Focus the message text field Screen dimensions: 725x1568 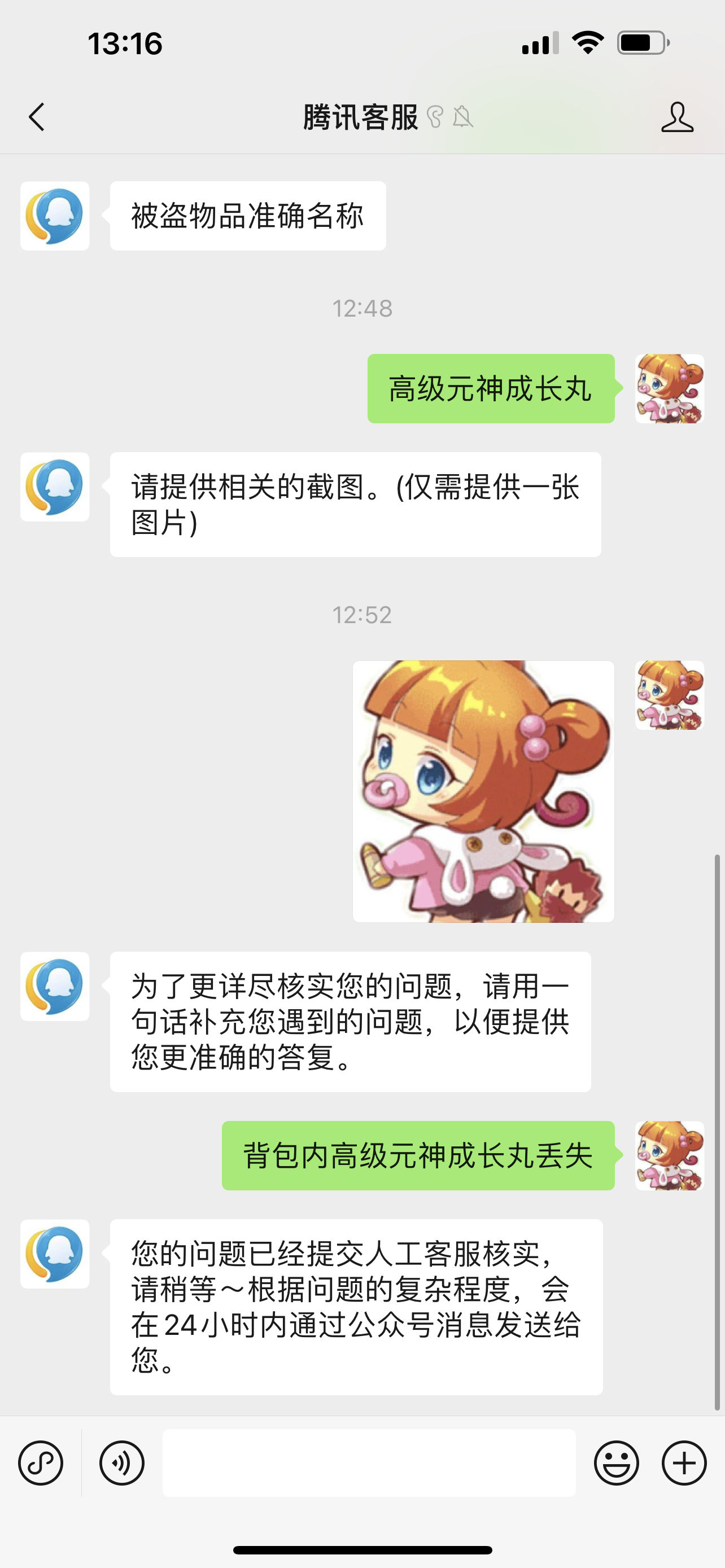coord(369,1462)
